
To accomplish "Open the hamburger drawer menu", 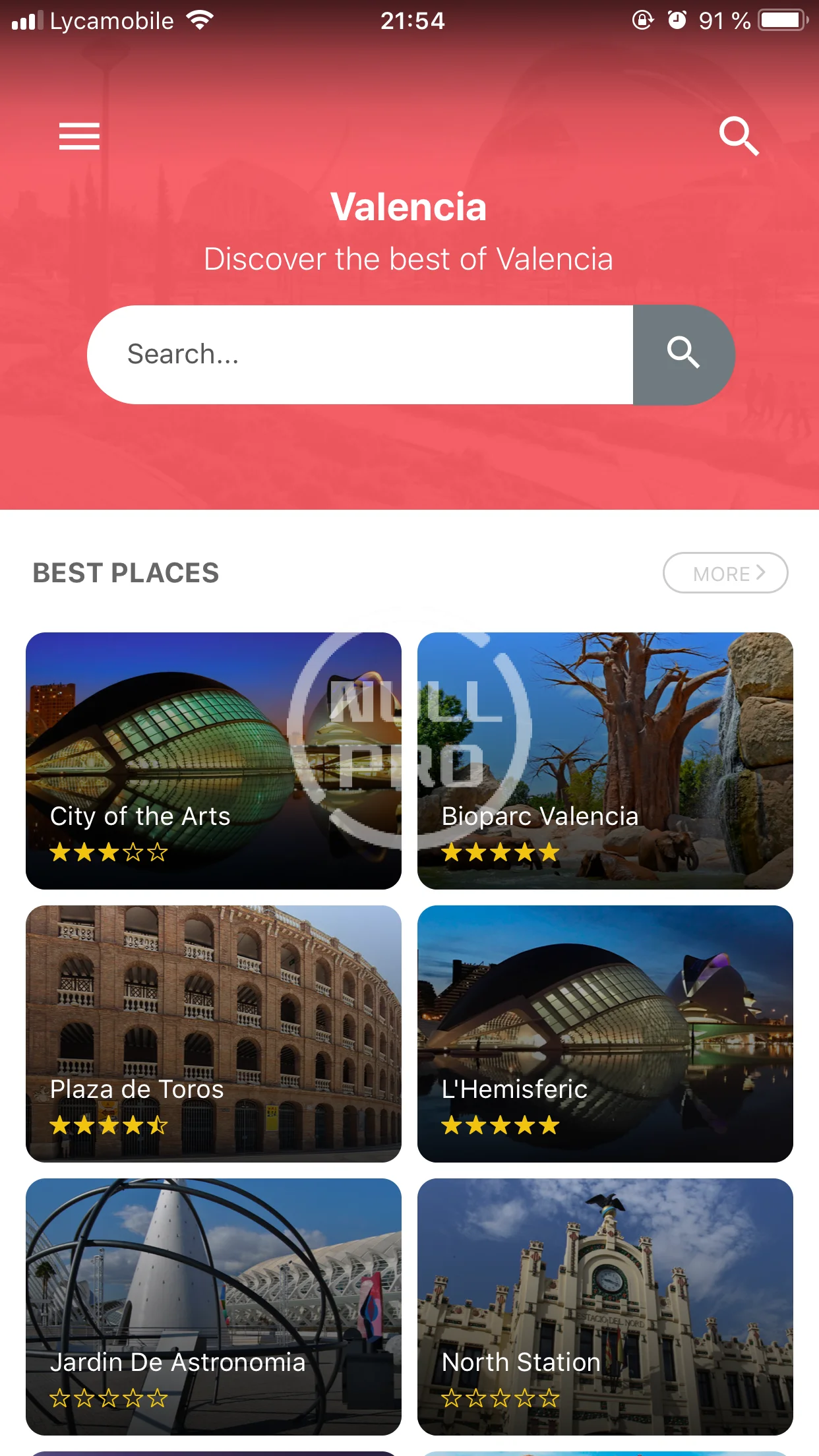I will [79, 136].
